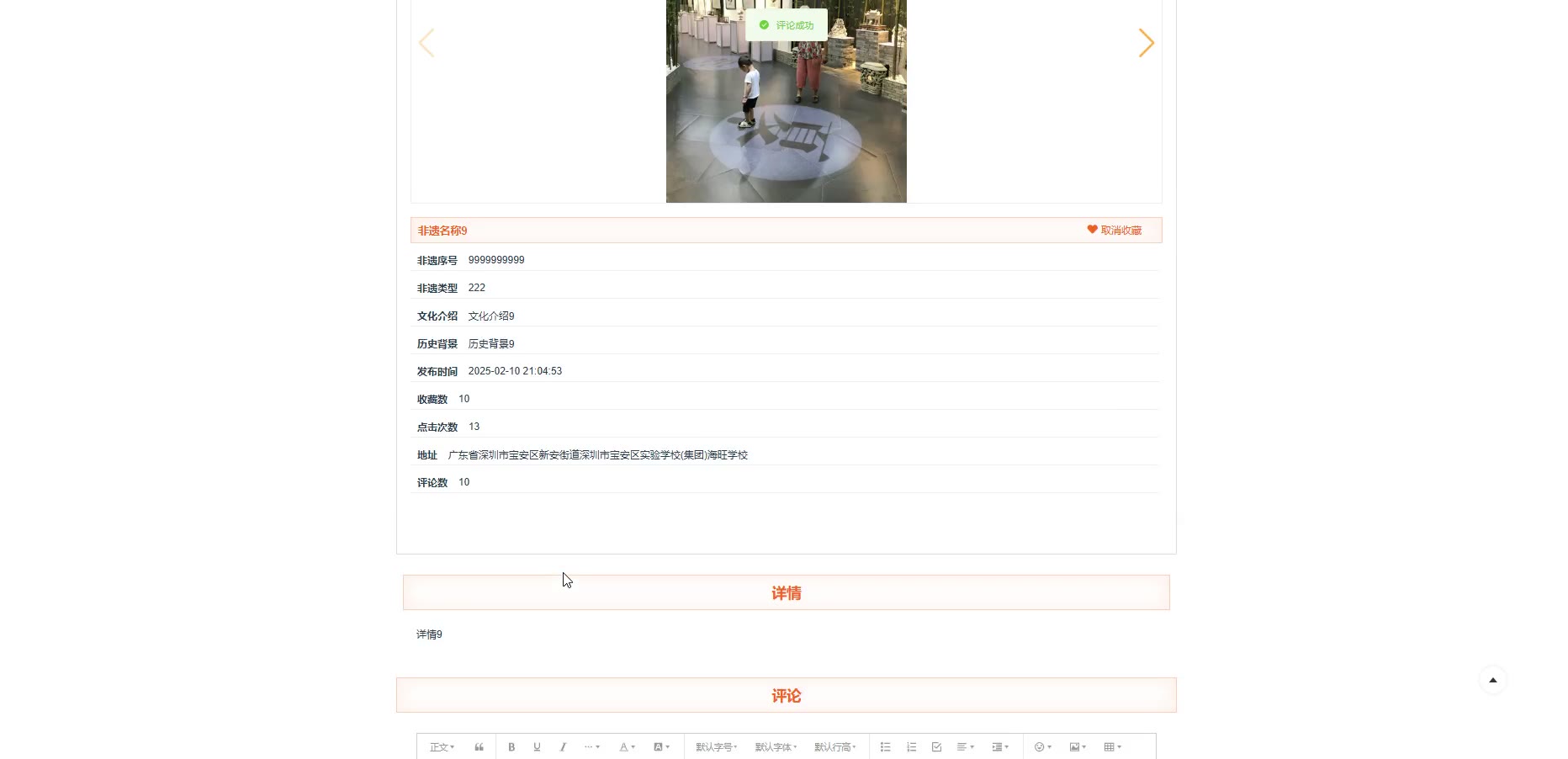Apply bold formatting
The height and width of the screenshot is (759, 1568).
[x=511, y=747]
